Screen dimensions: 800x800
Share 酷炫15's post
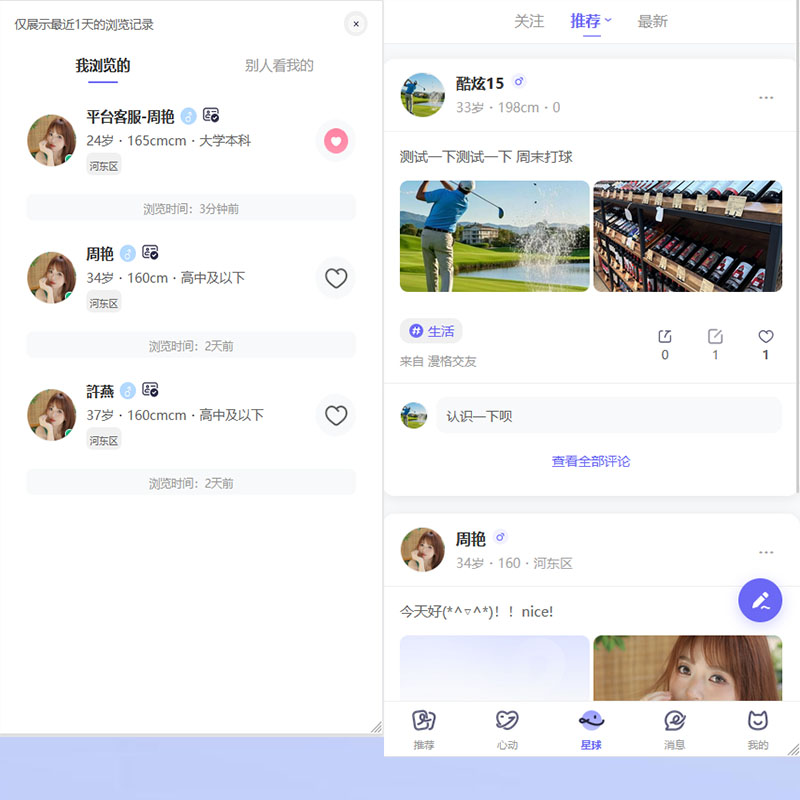tap(665, 337)
